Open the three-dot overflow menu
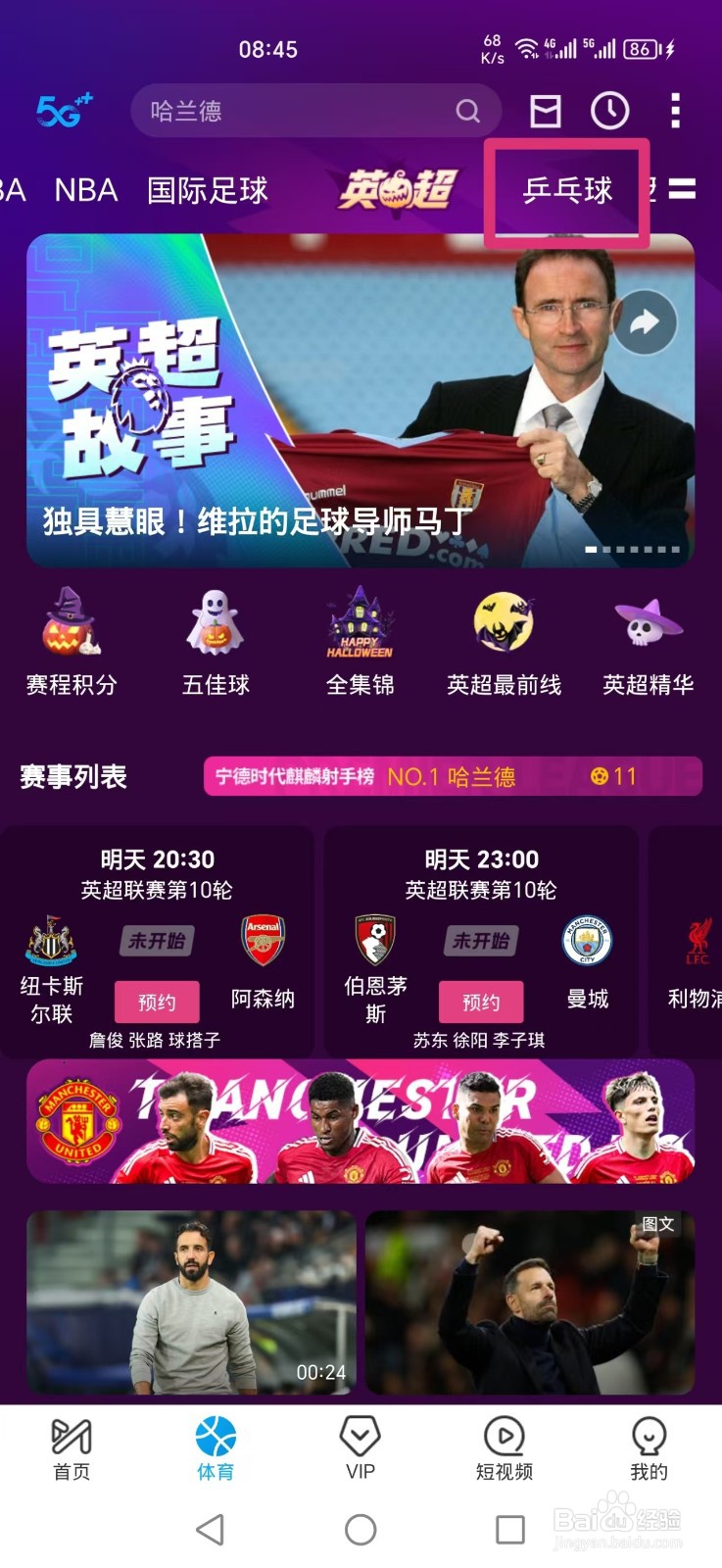722x1568 pixels. pyautogui.click(x=675, y=111)
